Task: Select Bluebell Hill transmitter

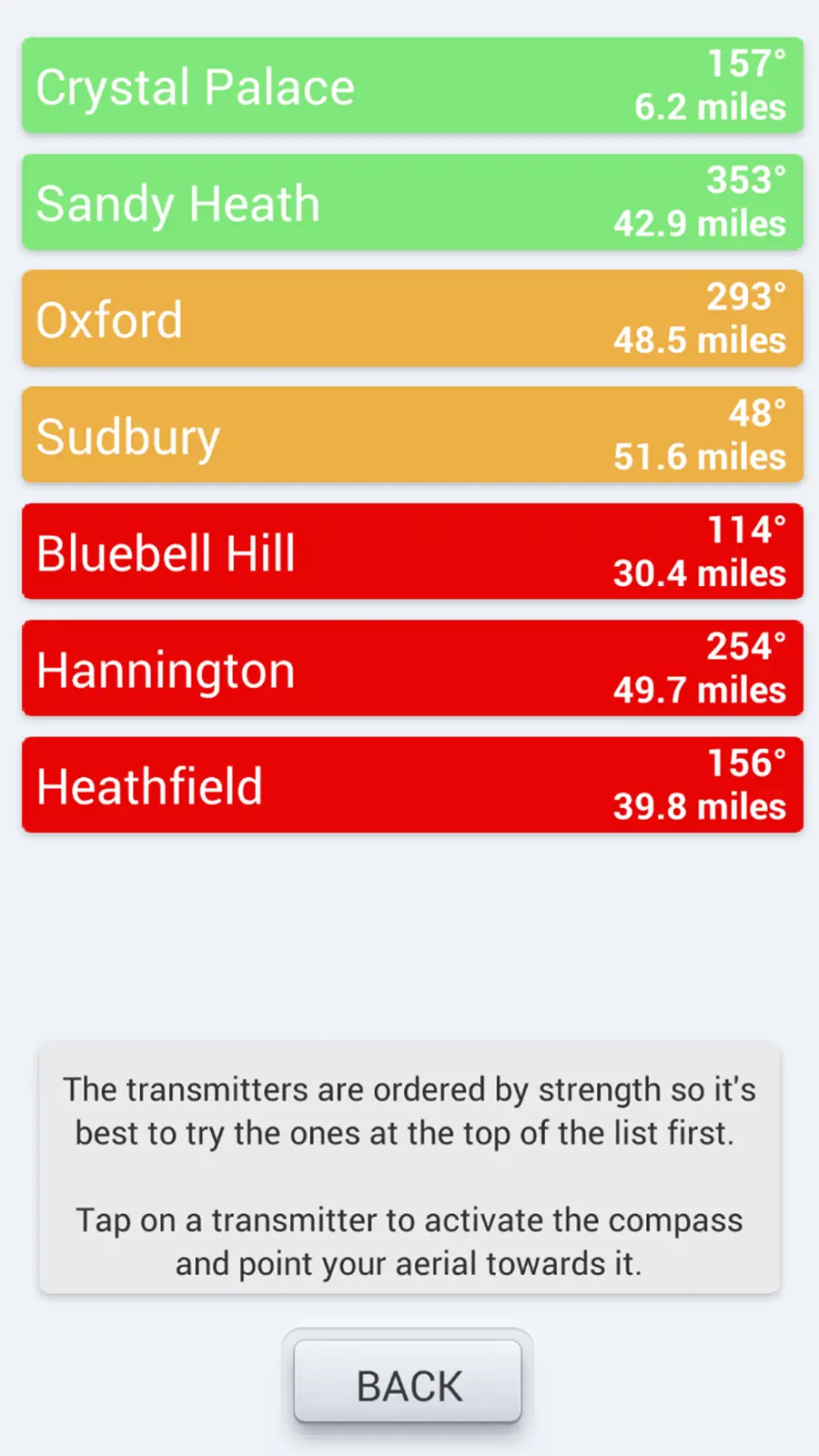Action: pyautogui.click(x=412, y=551)
